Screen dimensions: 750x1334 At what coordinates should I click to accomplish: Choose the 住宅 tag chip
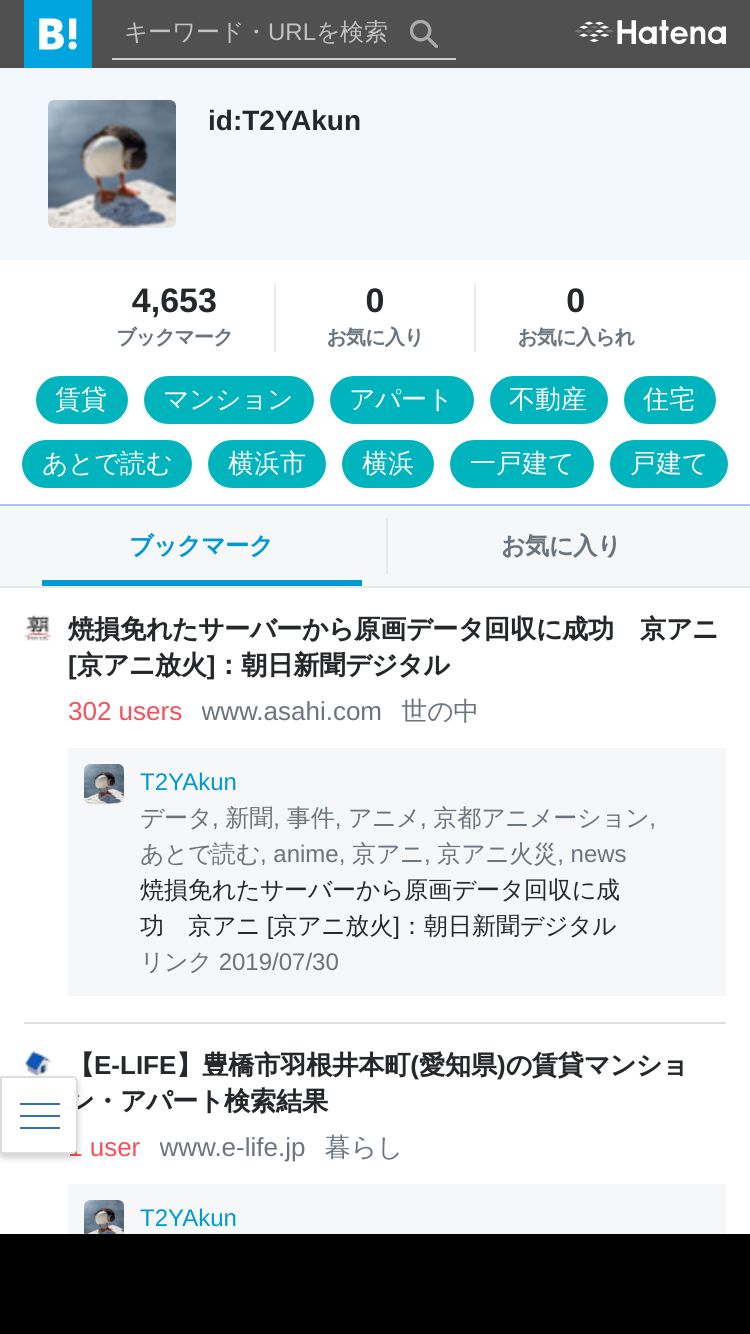[669, 400]
